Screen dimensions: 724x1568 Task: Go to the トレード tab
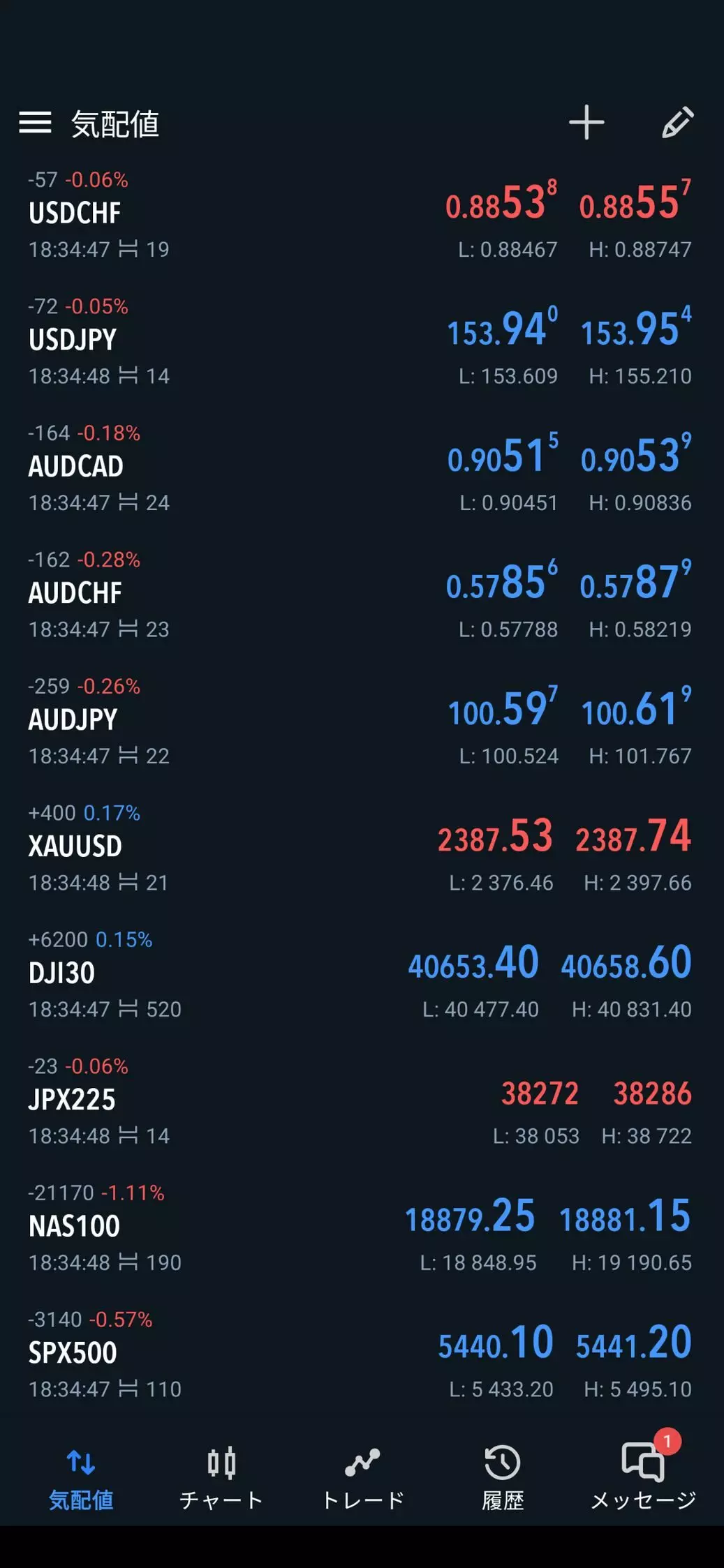coord(362,1478)
